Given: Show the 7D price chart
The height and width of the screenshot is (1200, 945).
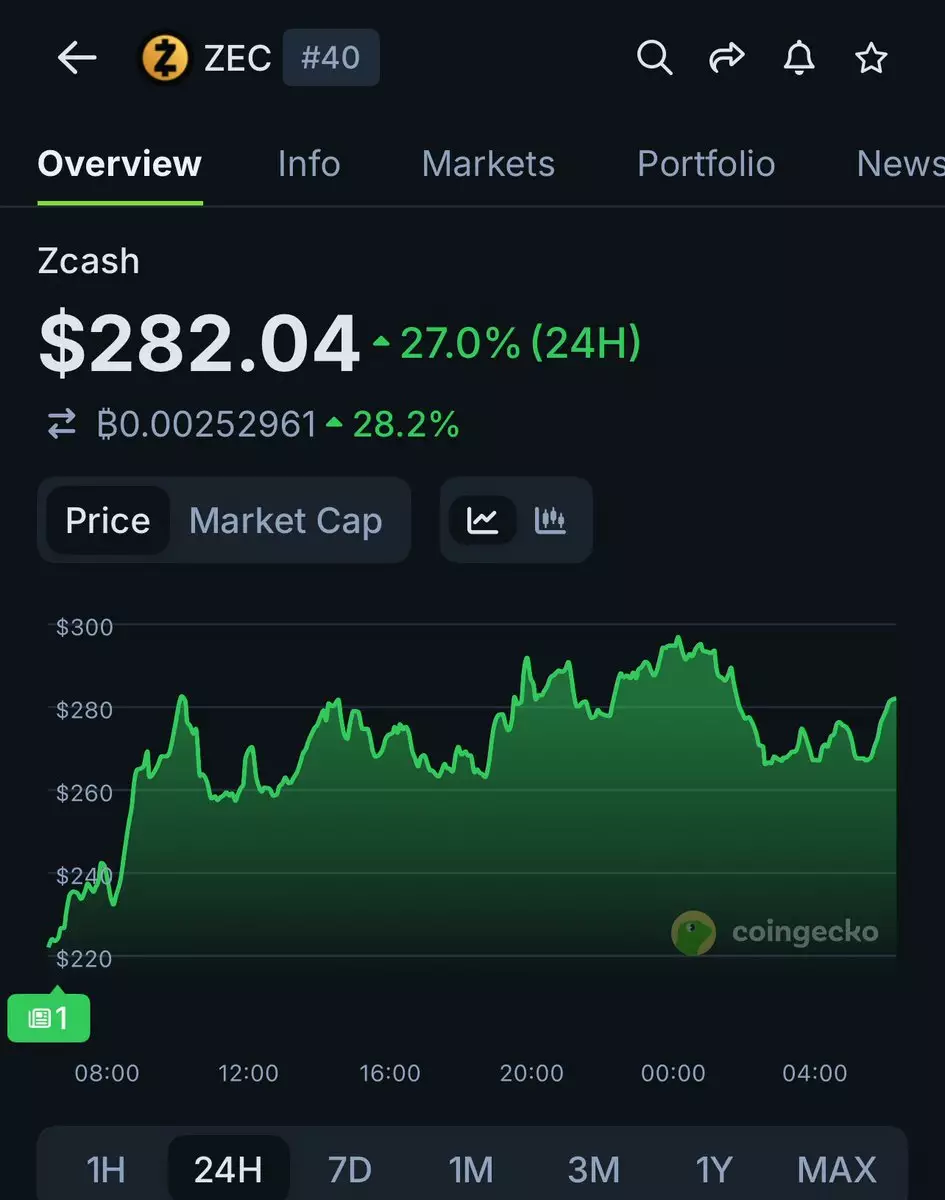Looking at the screenshot, I should 350,1169.
